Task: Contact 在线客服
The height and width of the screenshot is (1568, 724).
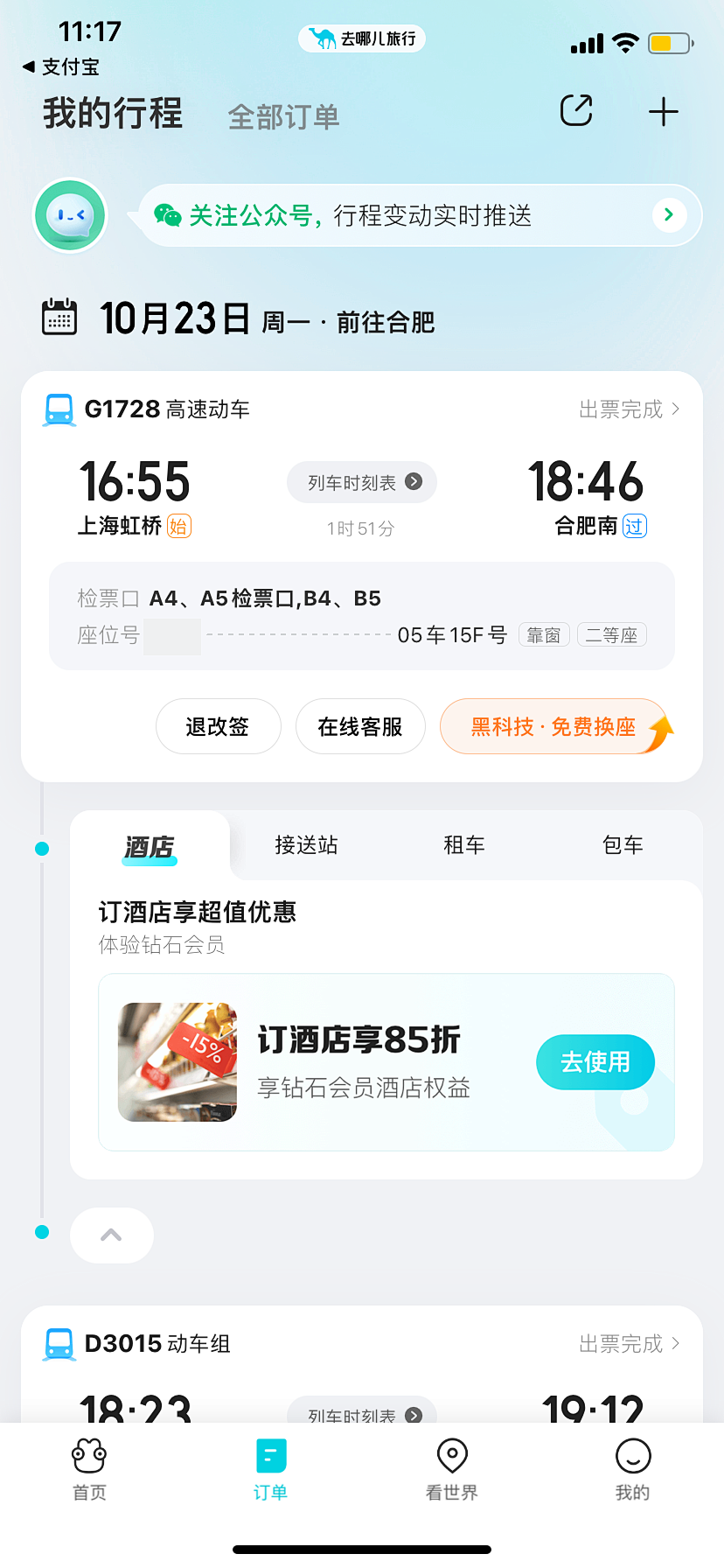Action: point(360,726)
